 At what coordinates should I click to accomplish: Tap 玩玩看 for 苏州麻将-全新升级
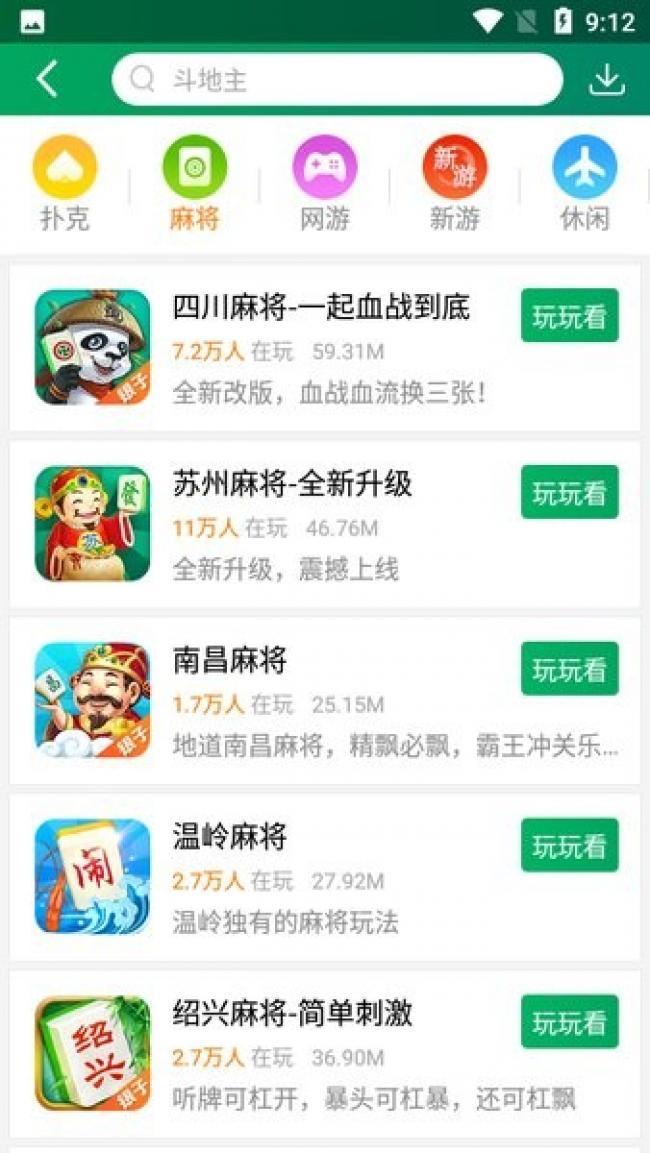point(569,492)
